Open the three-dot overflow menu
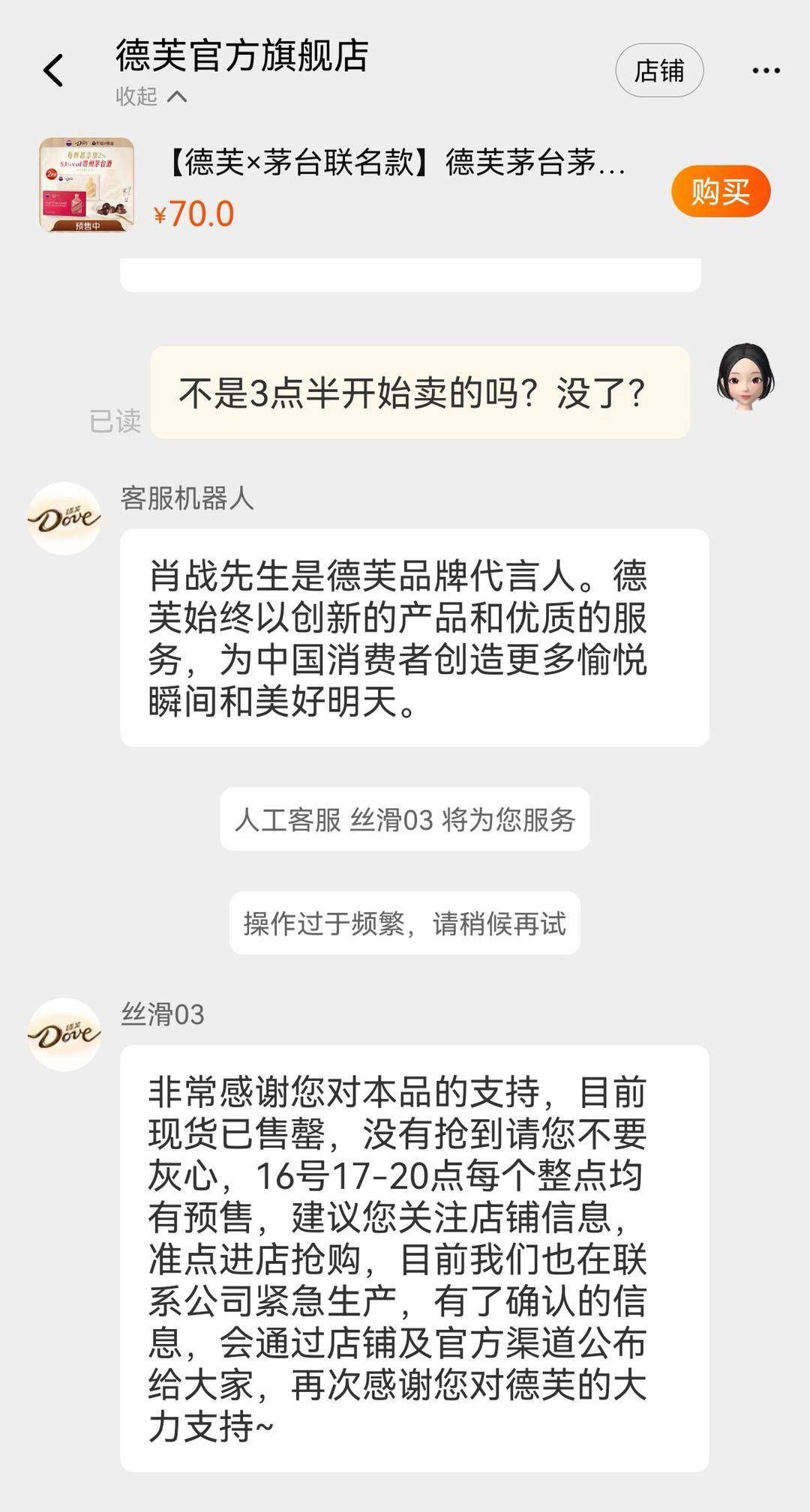This screenshot has height=1512, width=810. point(766,70)
